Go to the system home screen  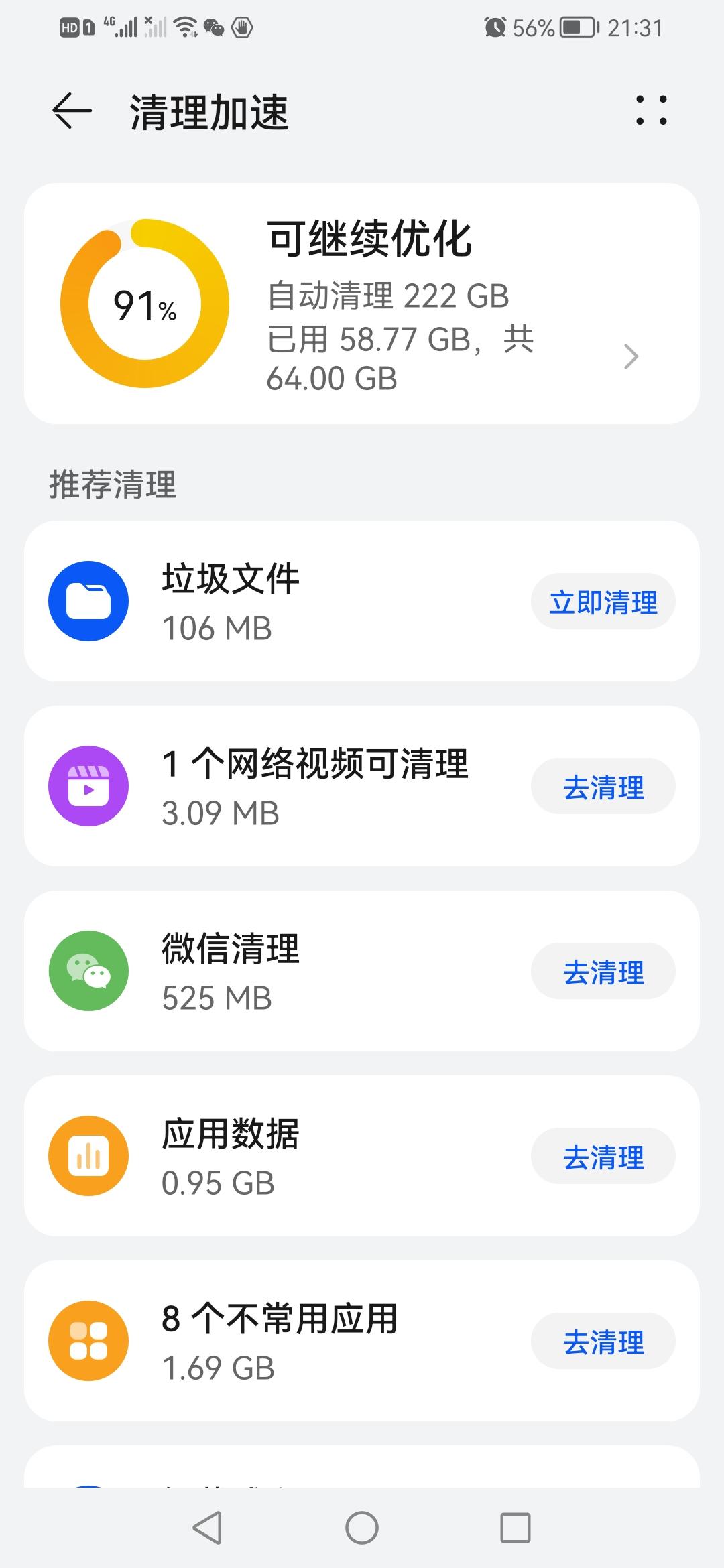tap(362, 1528)
